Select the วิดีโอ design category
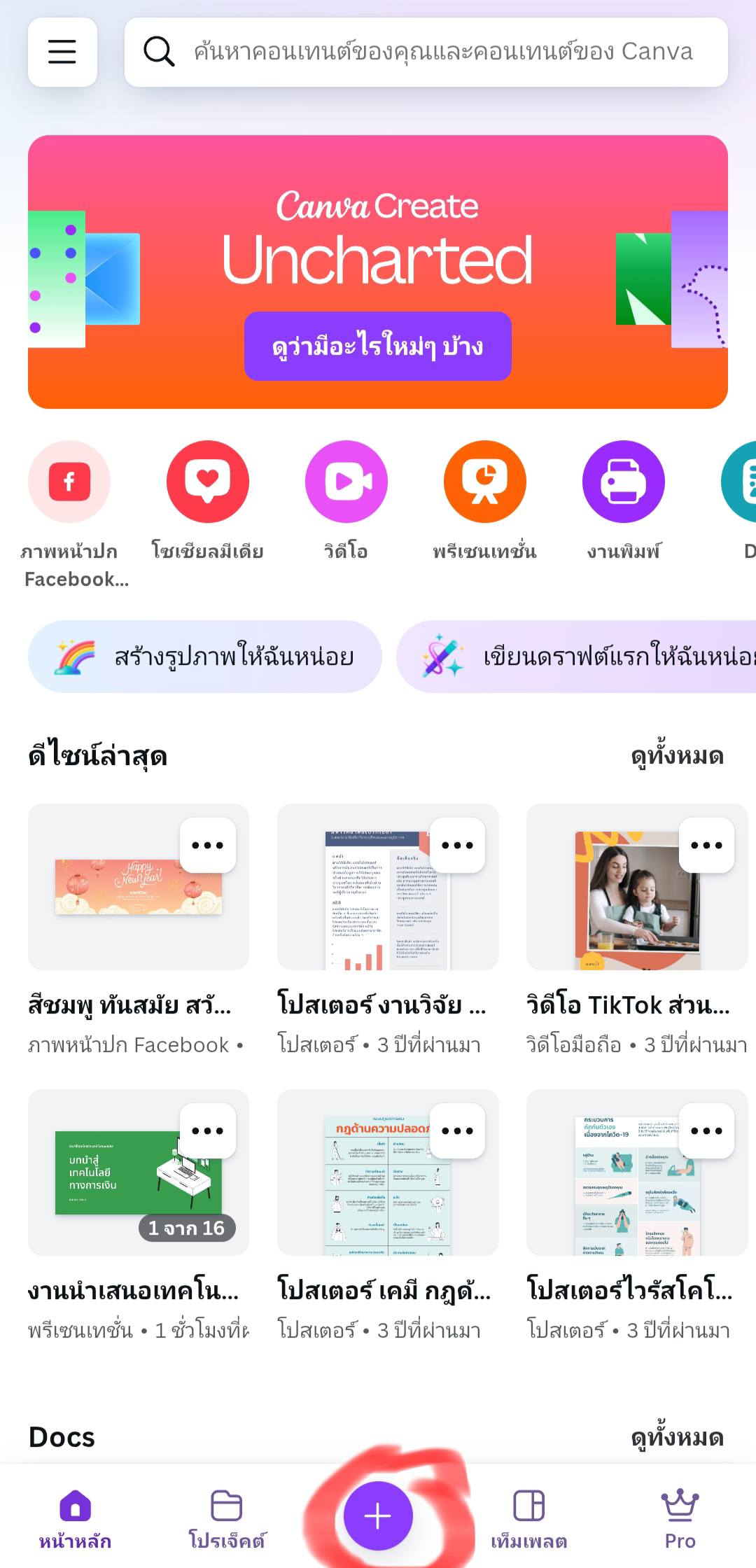This screenshot has height=1568, width=756. pos(346,482)
